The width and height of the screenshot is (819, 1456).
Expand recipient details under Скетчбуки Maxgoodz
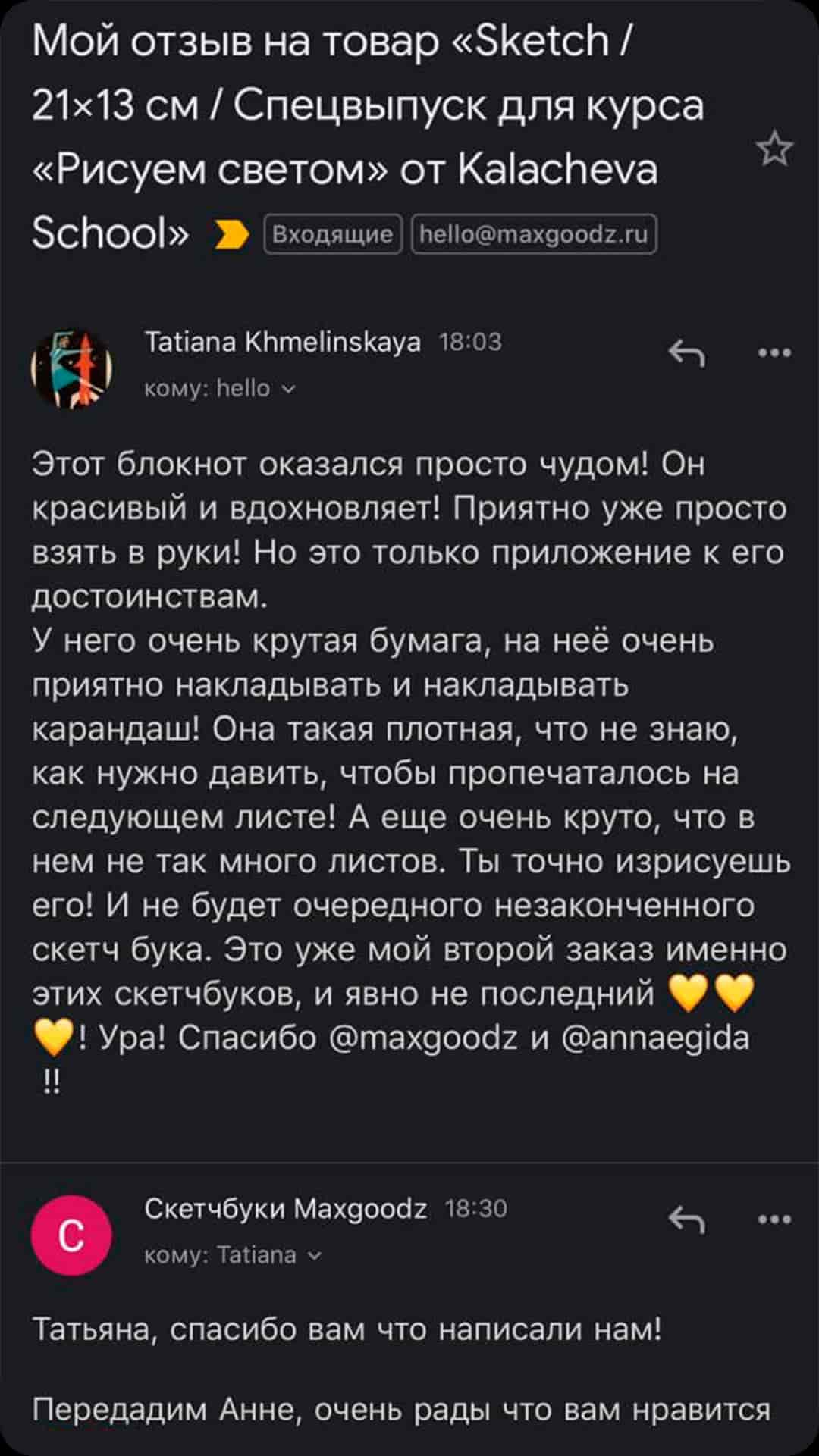point(233,1255)
